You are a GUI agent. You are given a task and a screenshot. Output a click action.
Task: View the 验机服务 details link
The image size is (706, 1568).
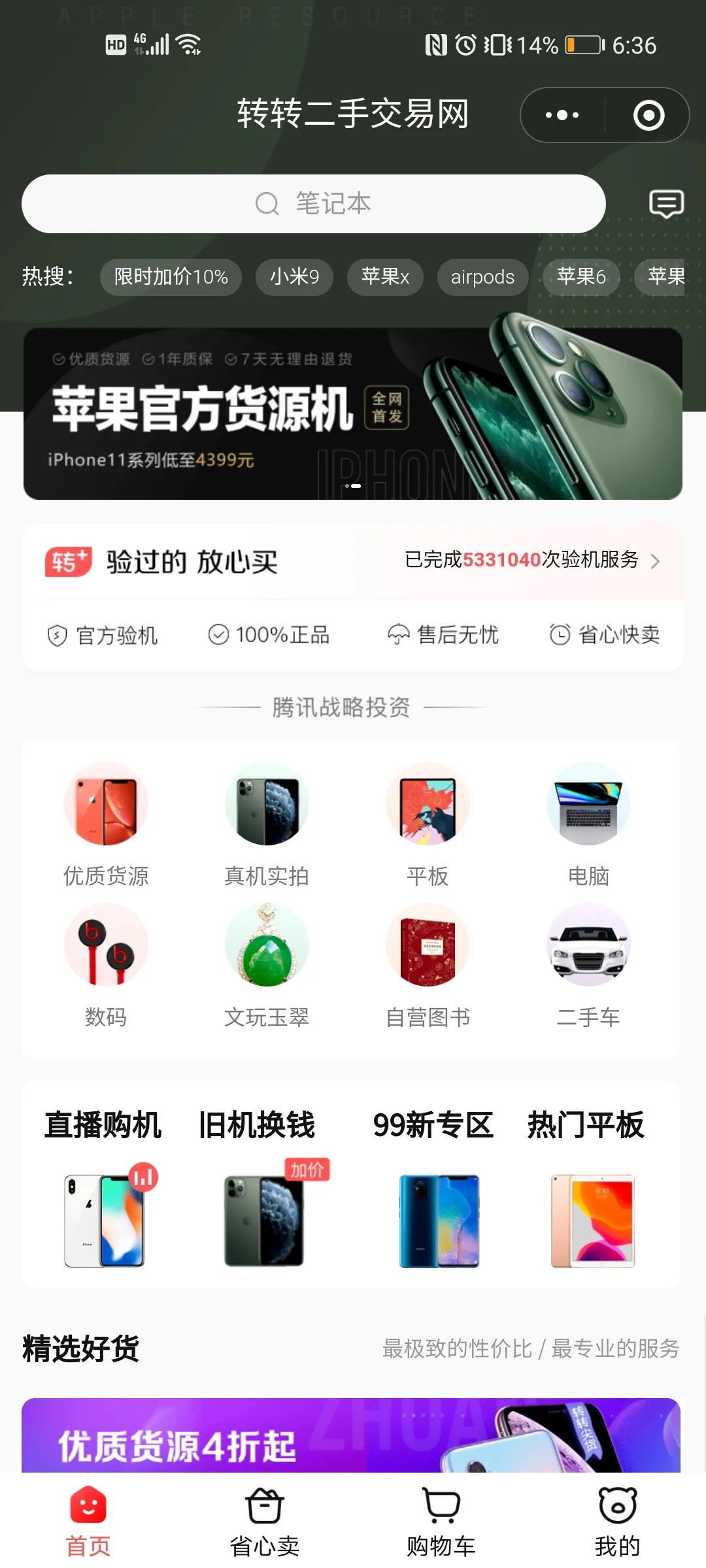pyautogui.click(x=532, y=561)
